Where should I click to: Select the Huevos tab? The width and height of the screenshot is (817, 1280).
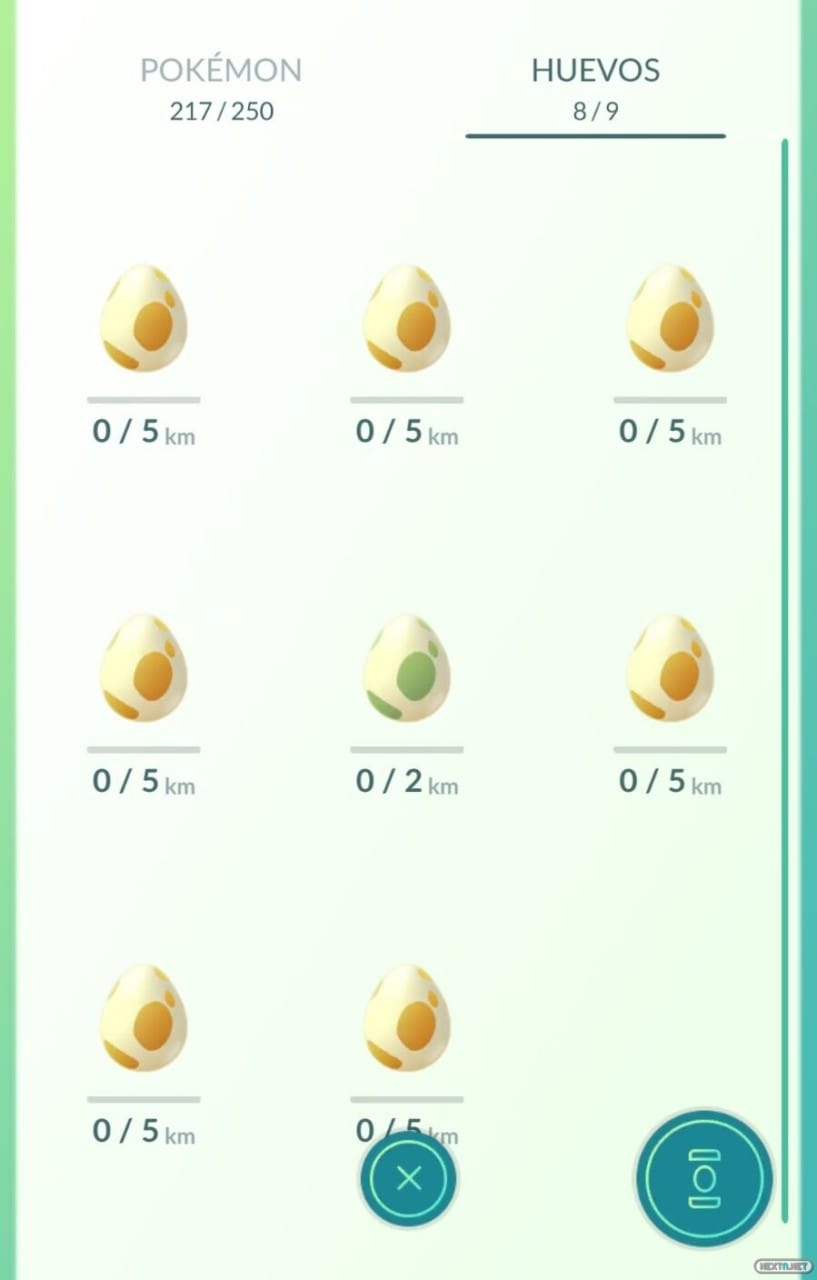pyautogui.click(x=595, y=88)
